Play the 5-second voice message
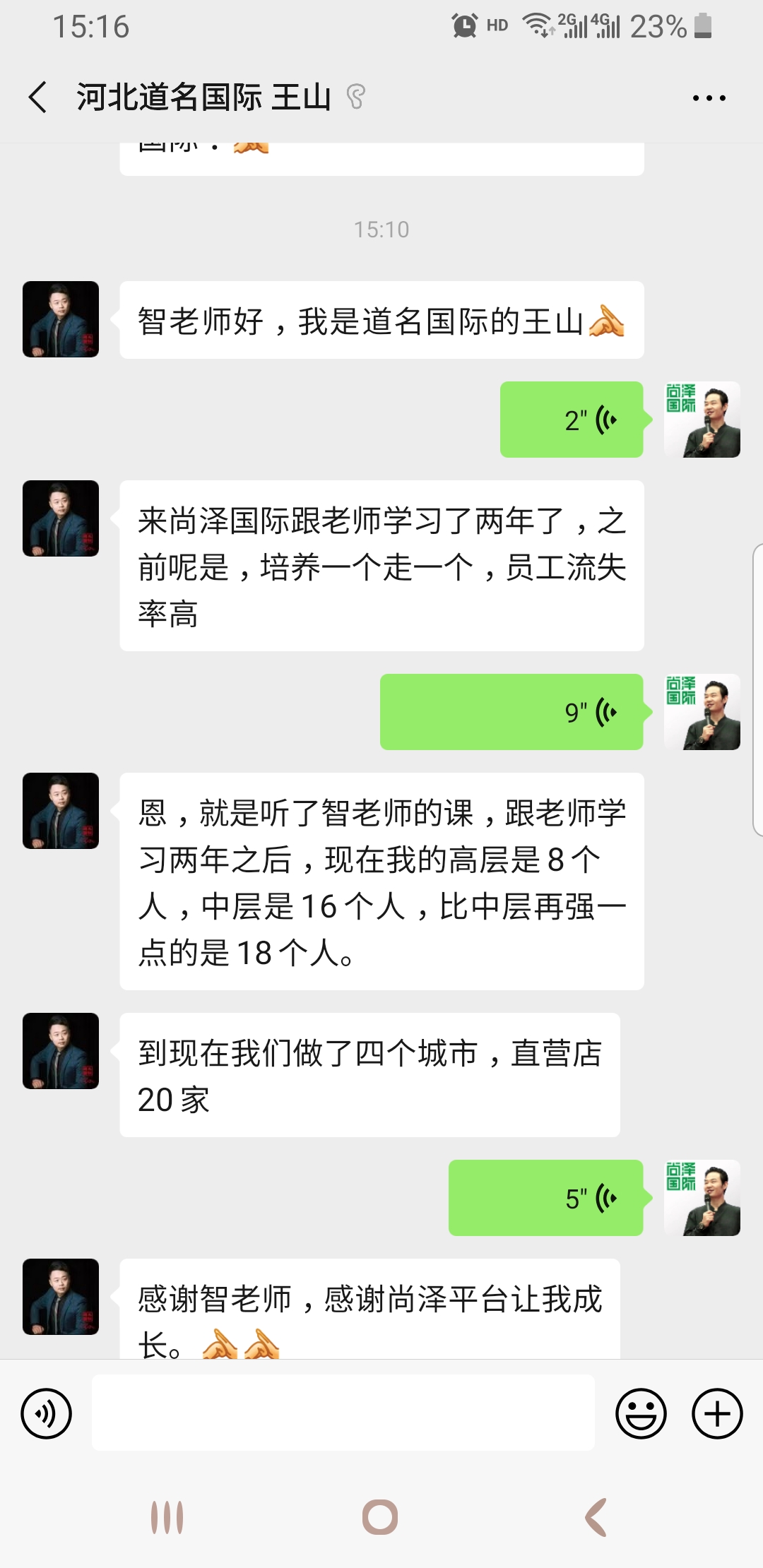 [545, 1198]
